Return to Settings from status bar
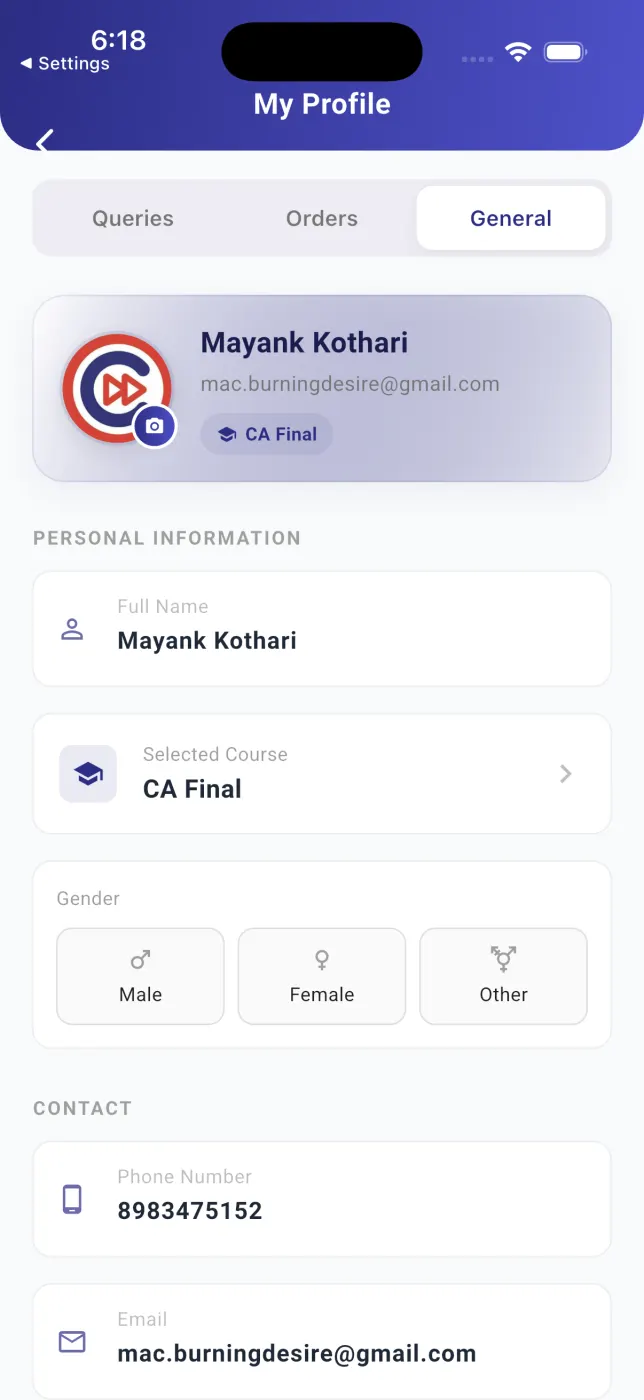644x1400 pixels. click(65, 63)
